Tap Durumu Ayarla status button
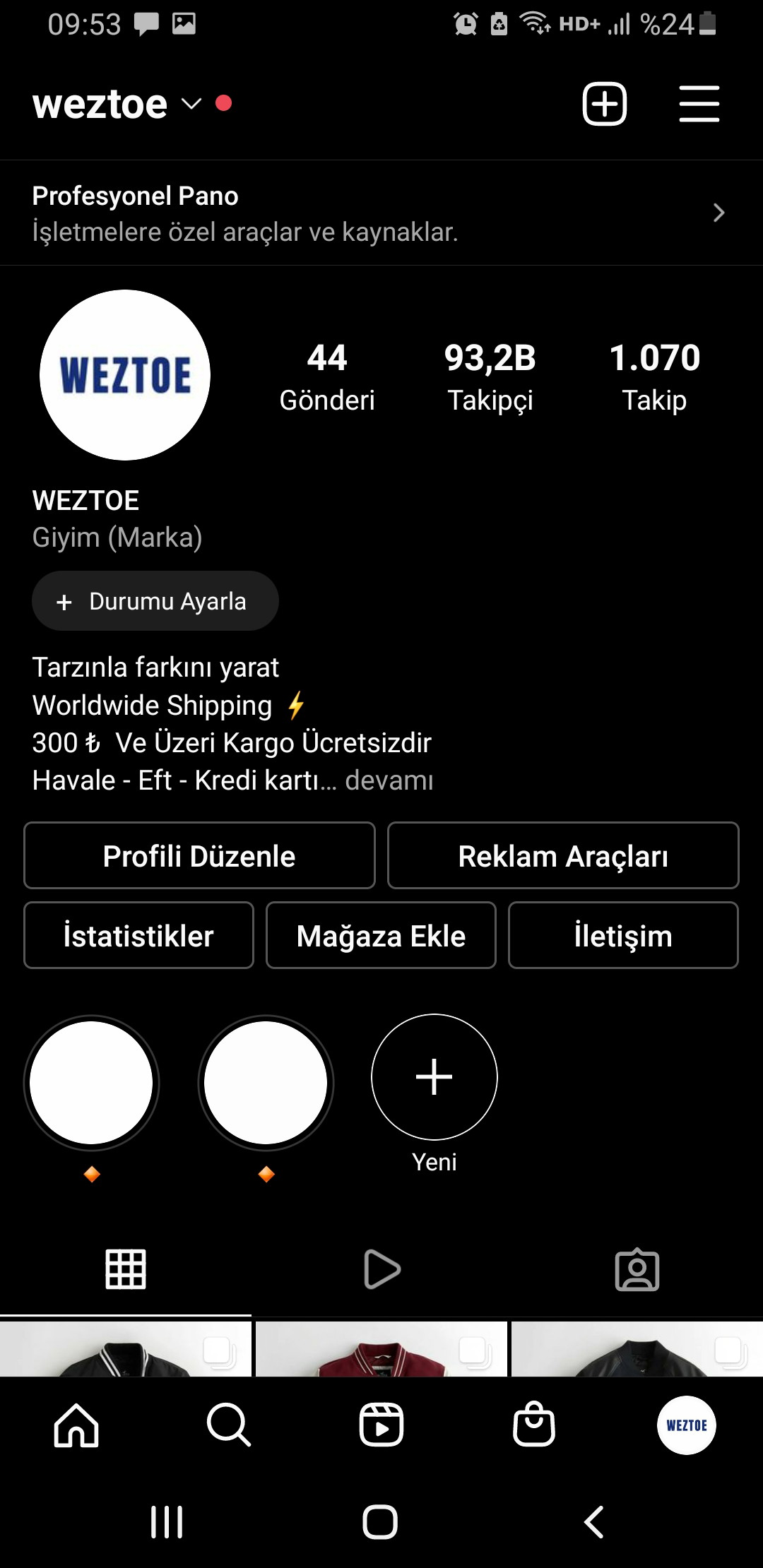The width and height of the screenshot is (763, 1568). point(155,601)
